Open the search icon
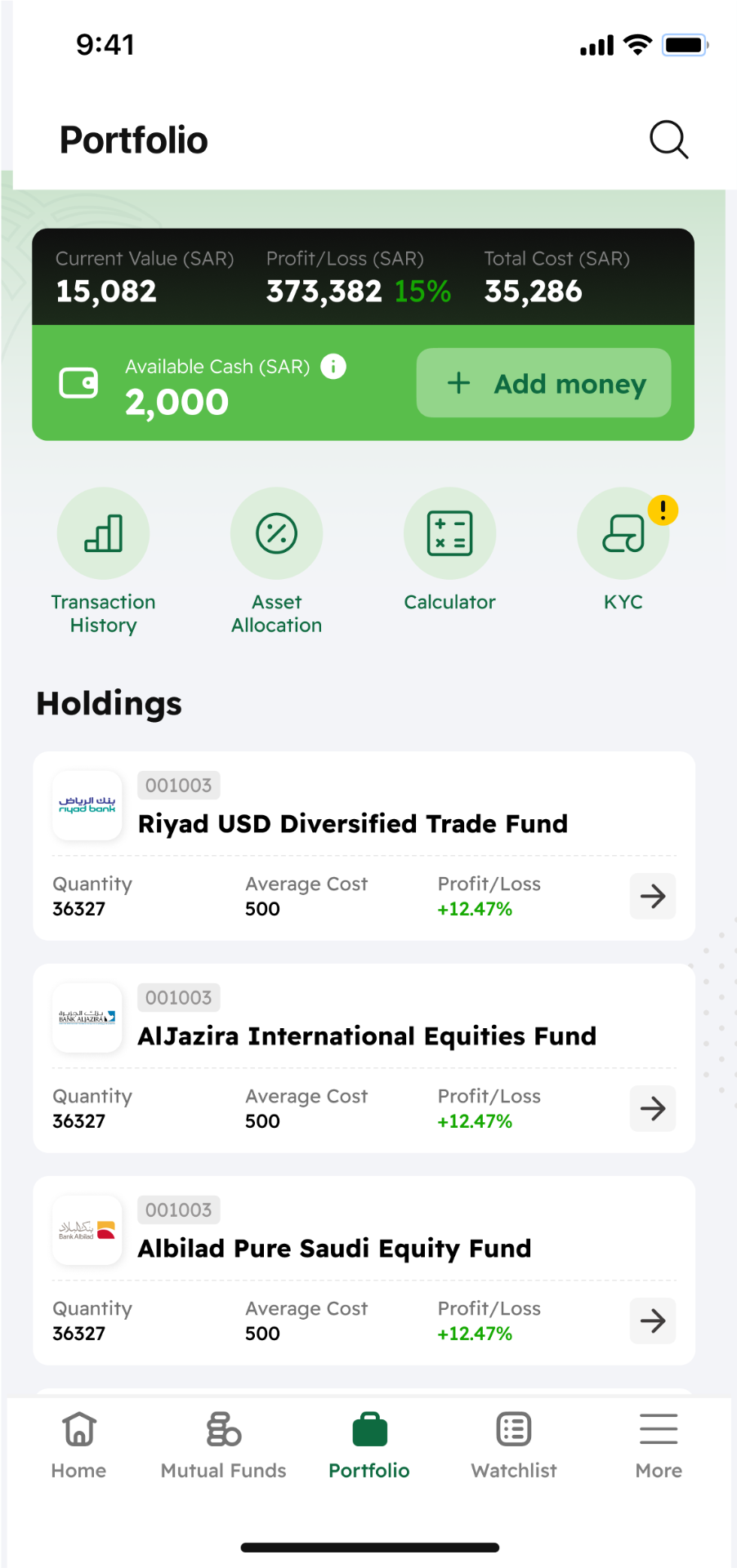 [668, 140]
